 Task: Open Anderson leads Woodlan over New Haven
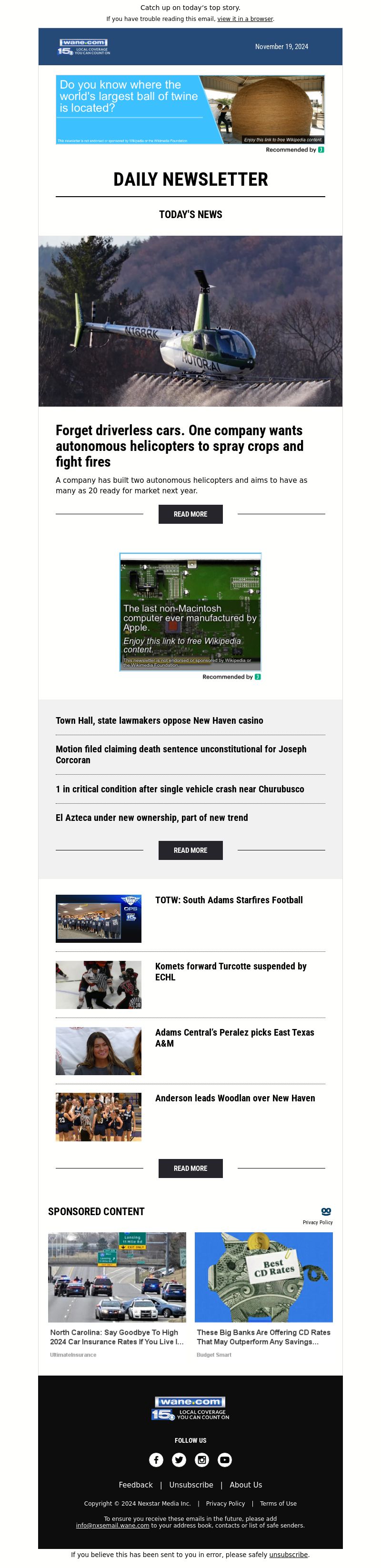pos(235,1098)
